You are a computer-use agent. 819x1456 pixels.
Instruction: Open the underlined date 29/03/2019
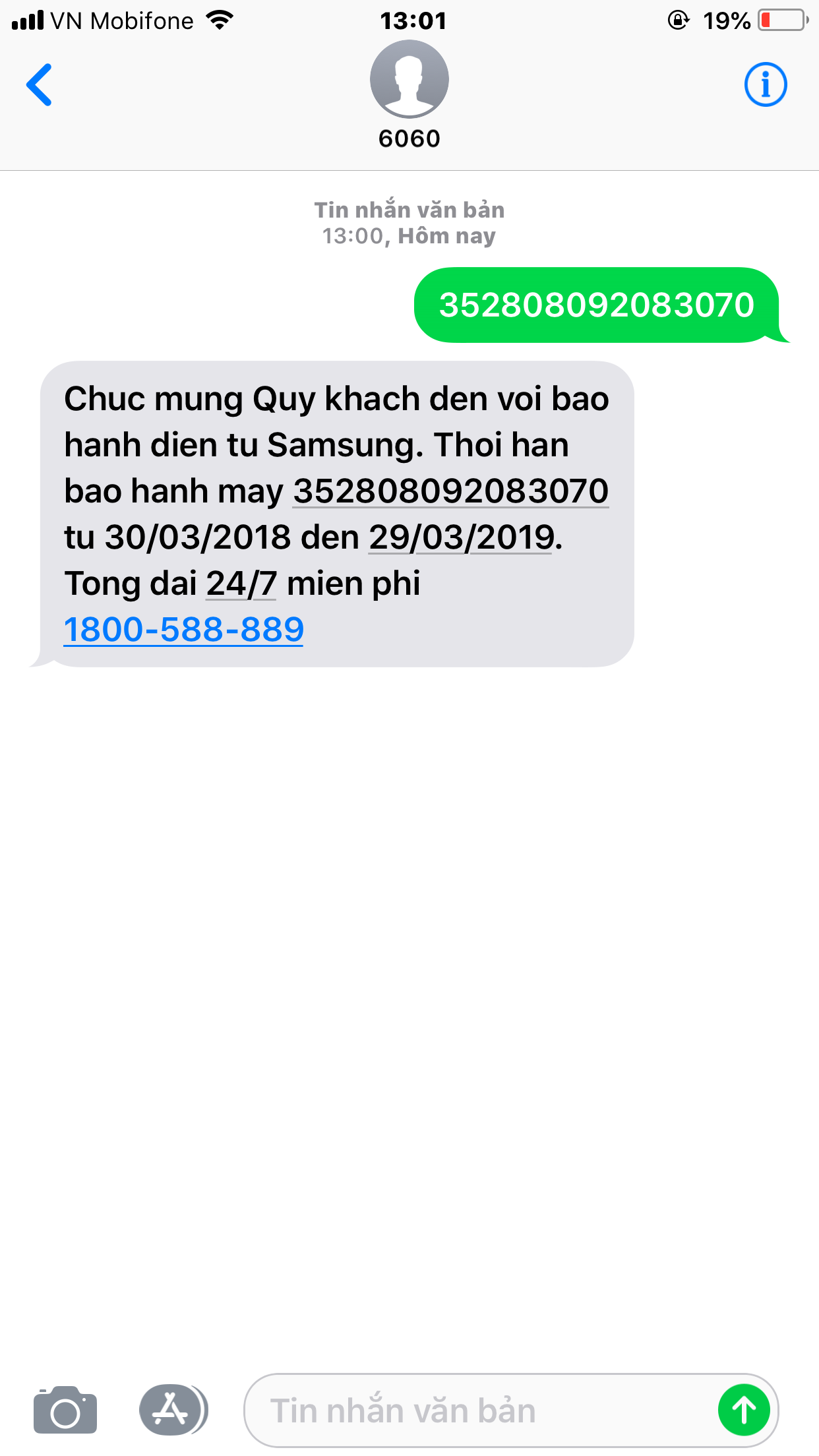click(x=462, y=537)
